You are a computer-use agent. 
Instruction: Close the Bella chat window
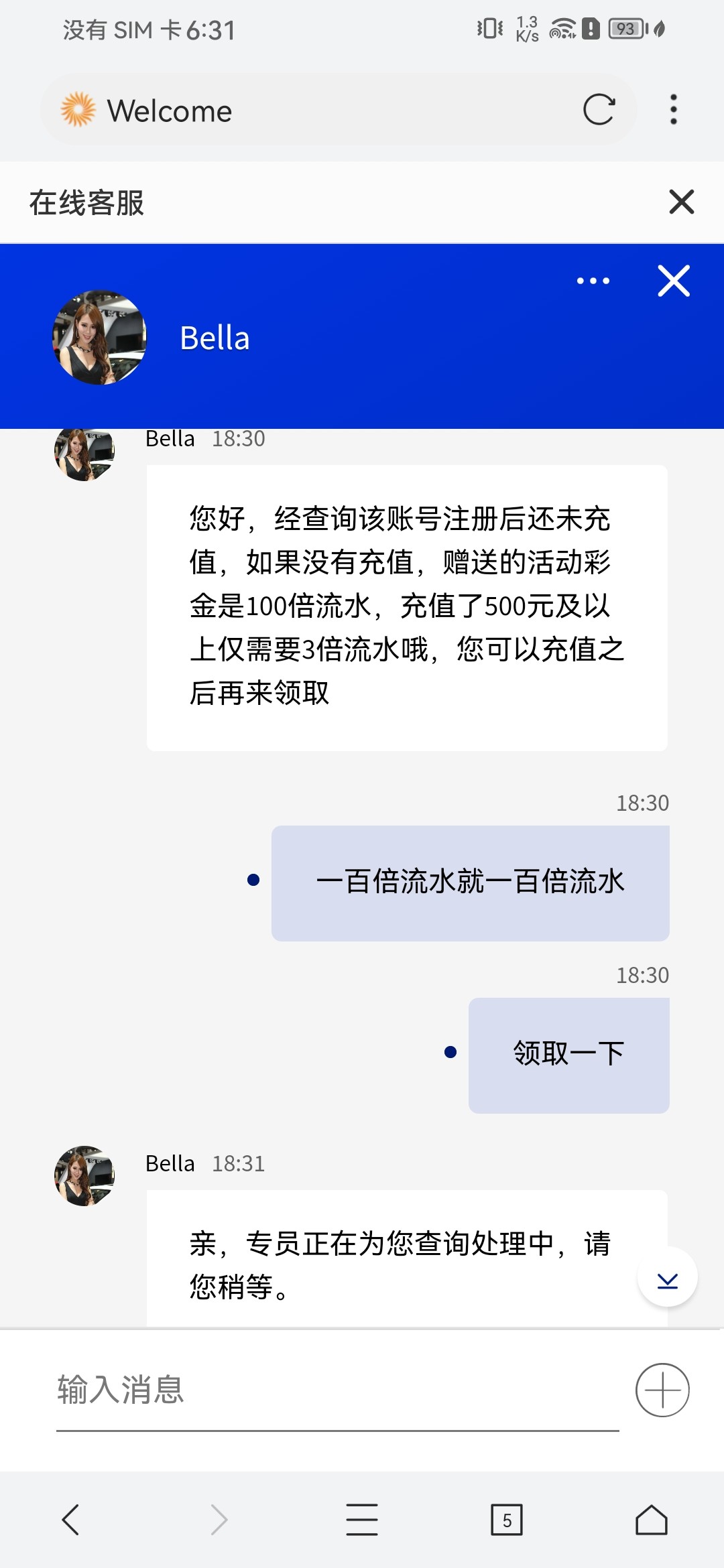click(674, 281)
